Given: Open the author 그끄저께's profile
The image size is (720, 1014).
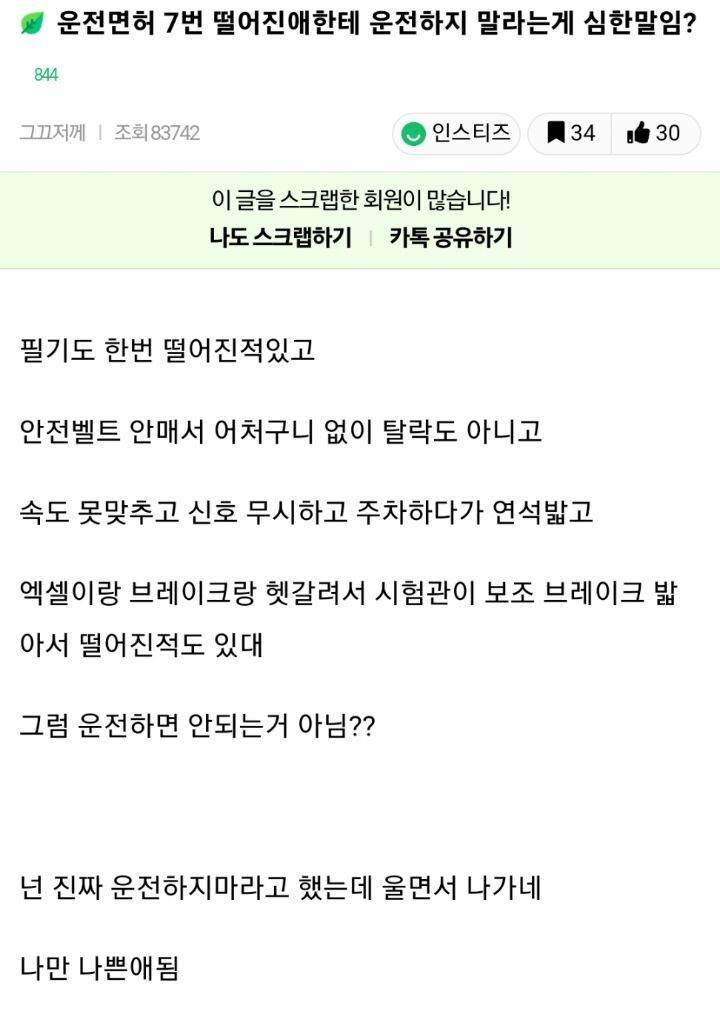Looking at the screenshot, I should (52, 133).
